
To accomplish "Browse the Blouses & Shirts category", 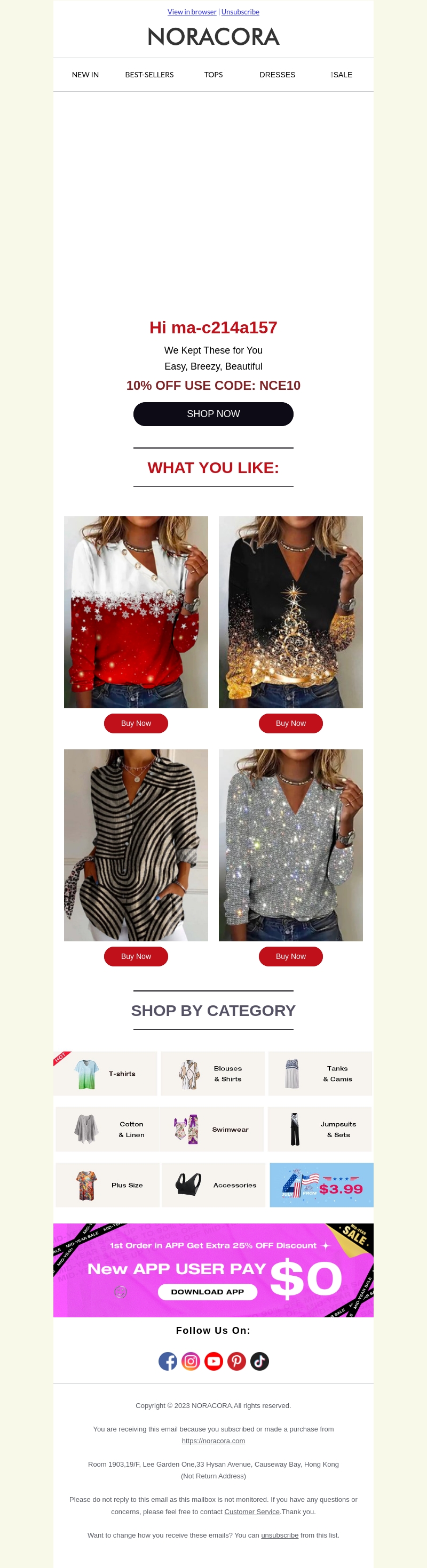I will (212, 1074).
